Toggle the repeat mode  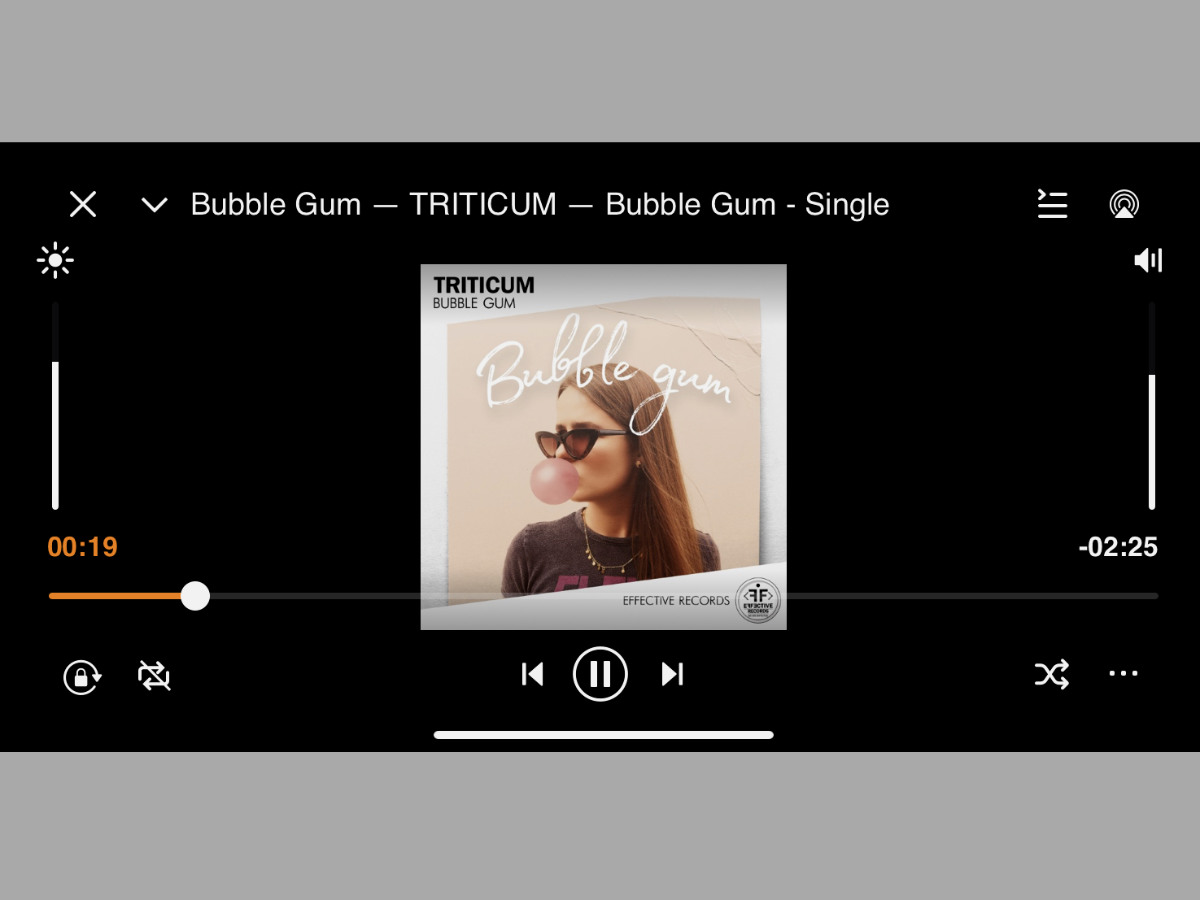pyautogui.click(x=154, y=676)
